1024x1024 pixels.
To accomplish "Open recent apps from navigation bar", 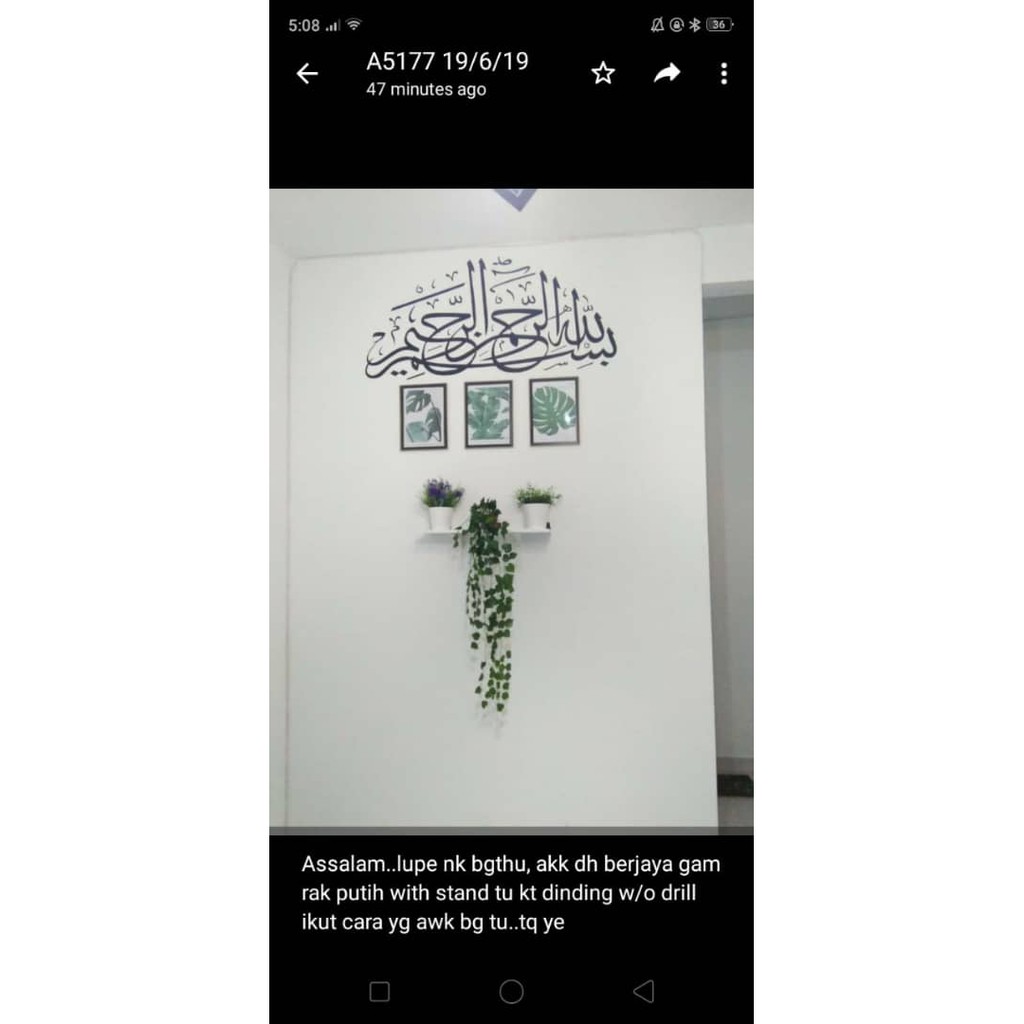I will 379,991.
